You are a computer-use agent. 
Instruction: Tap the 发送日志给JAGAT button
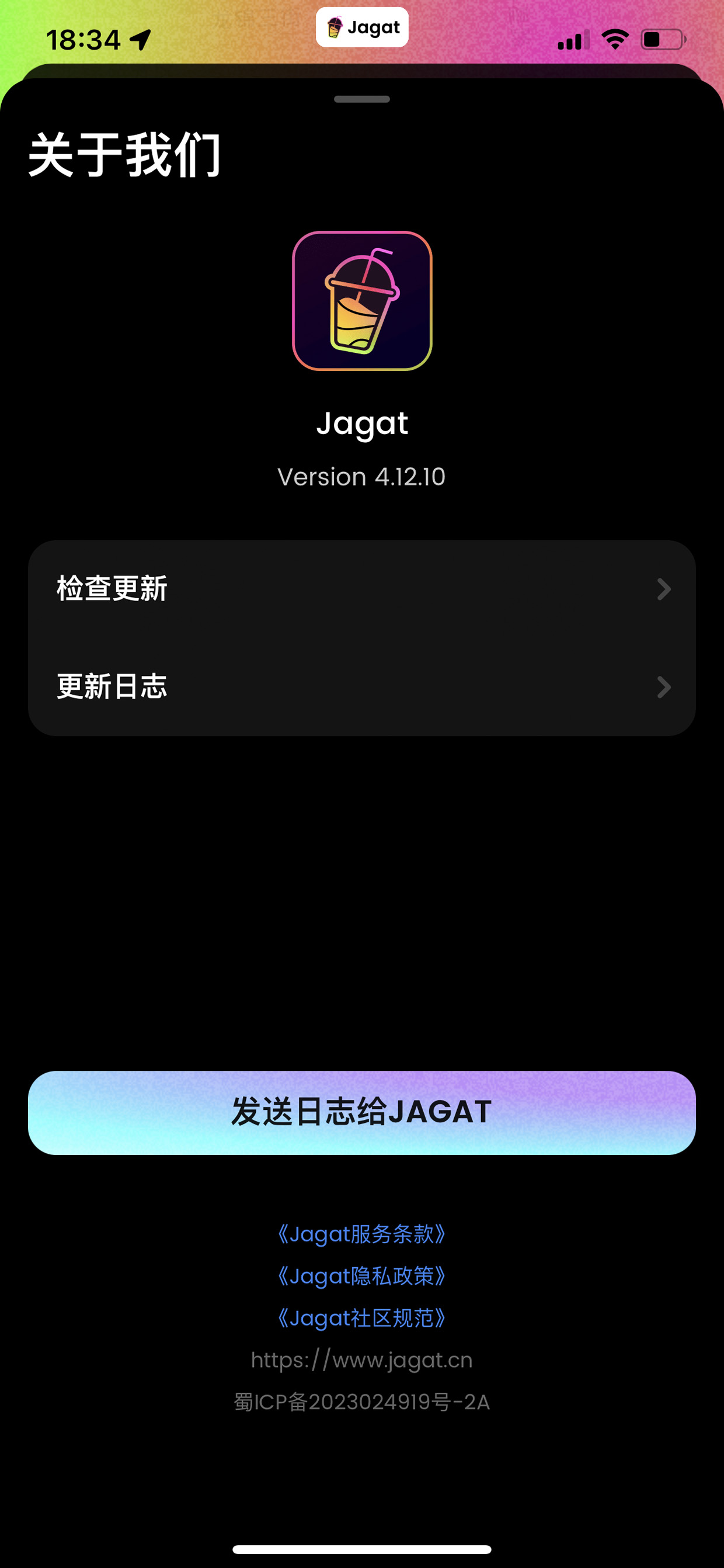[x=361, y=1112]
